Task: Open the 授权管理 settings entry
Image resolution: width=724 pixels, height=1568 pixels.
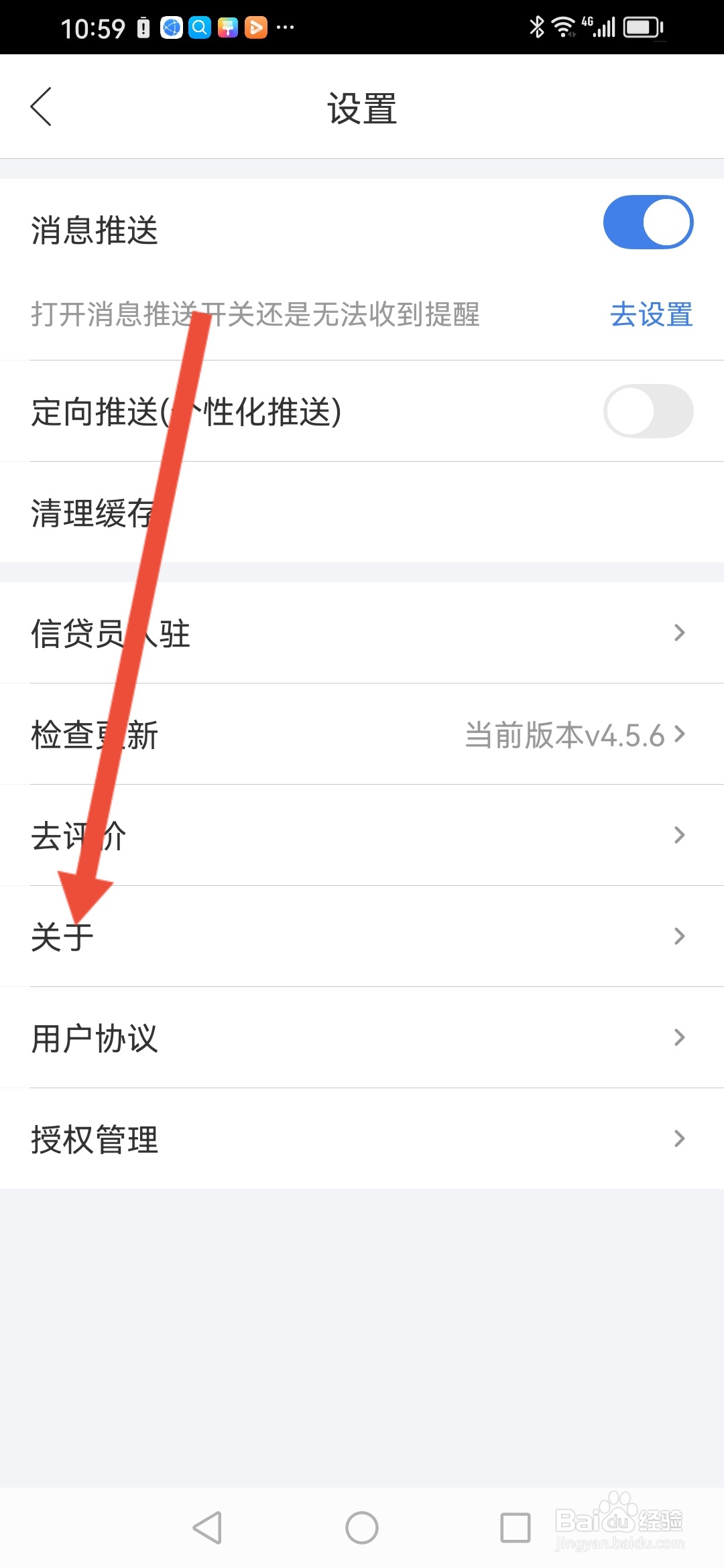Action: 362,1139
